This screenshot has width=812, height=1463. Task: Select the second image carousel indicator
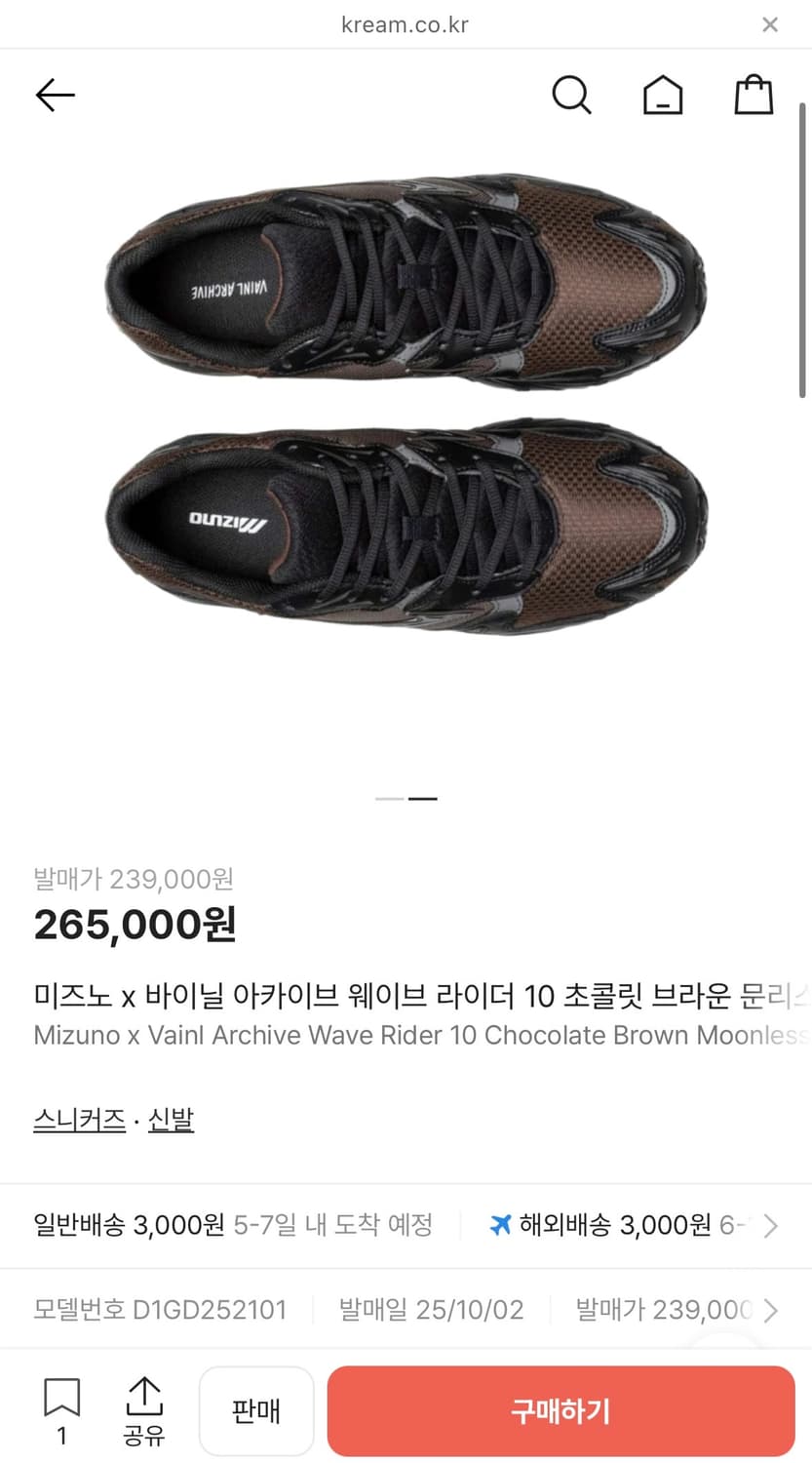pyautogui.click(x=422, y=798)
